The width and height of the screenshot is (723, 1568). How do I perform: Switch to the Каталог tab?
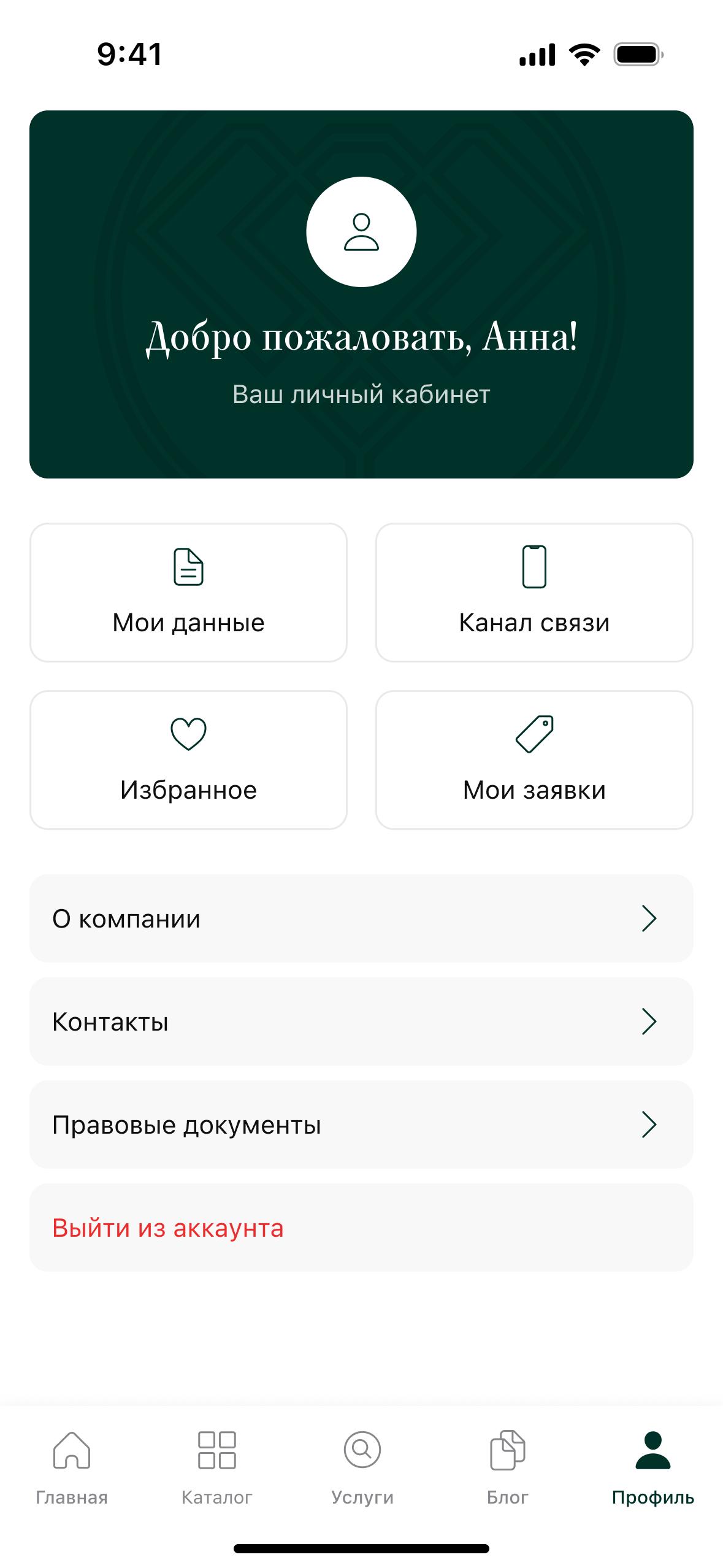click(x=217, y=1467)
